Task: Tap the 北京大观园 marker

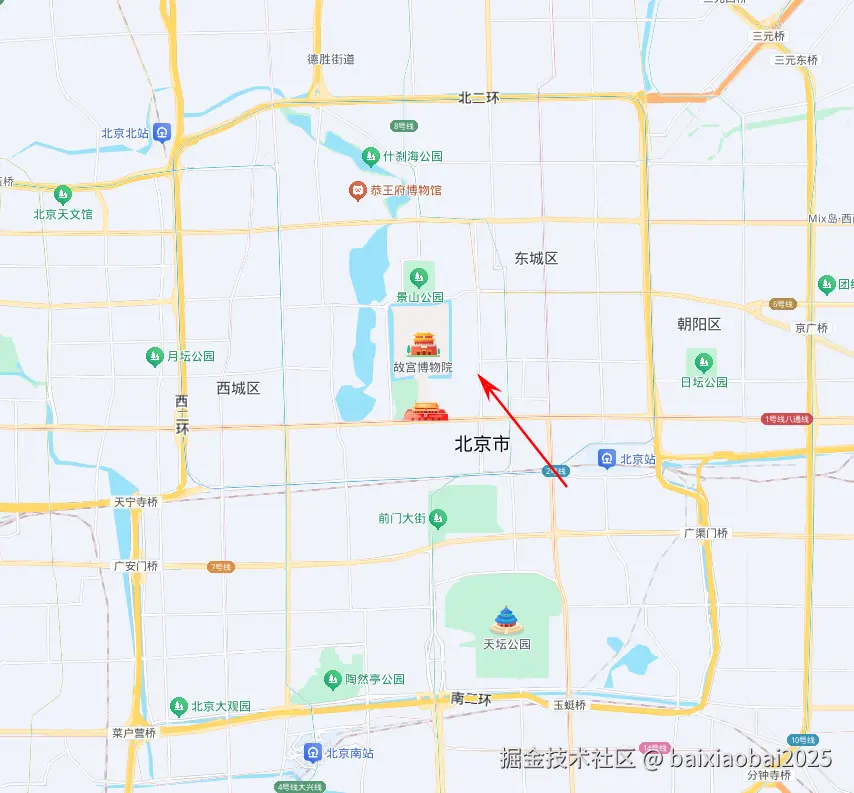Action: (178, 706)
